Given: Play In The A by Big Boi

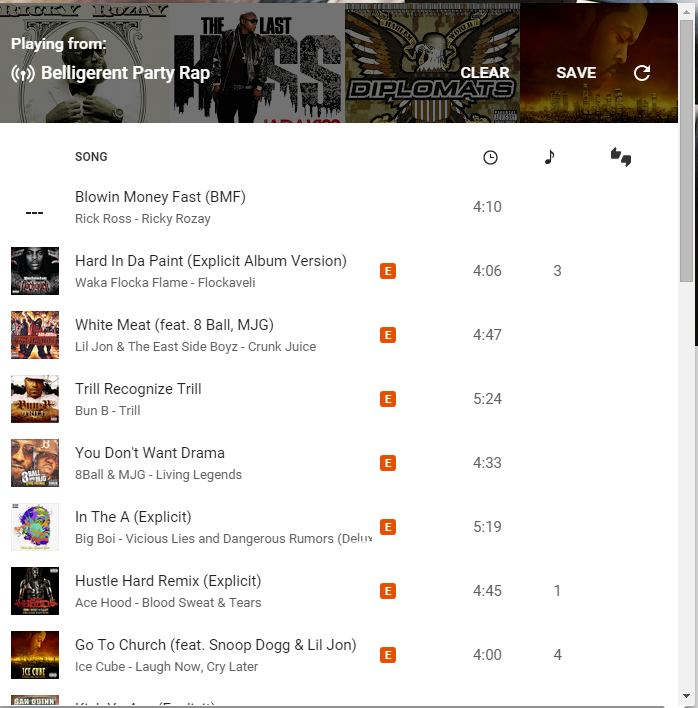Looking at the screenshot, I should 133,517.
